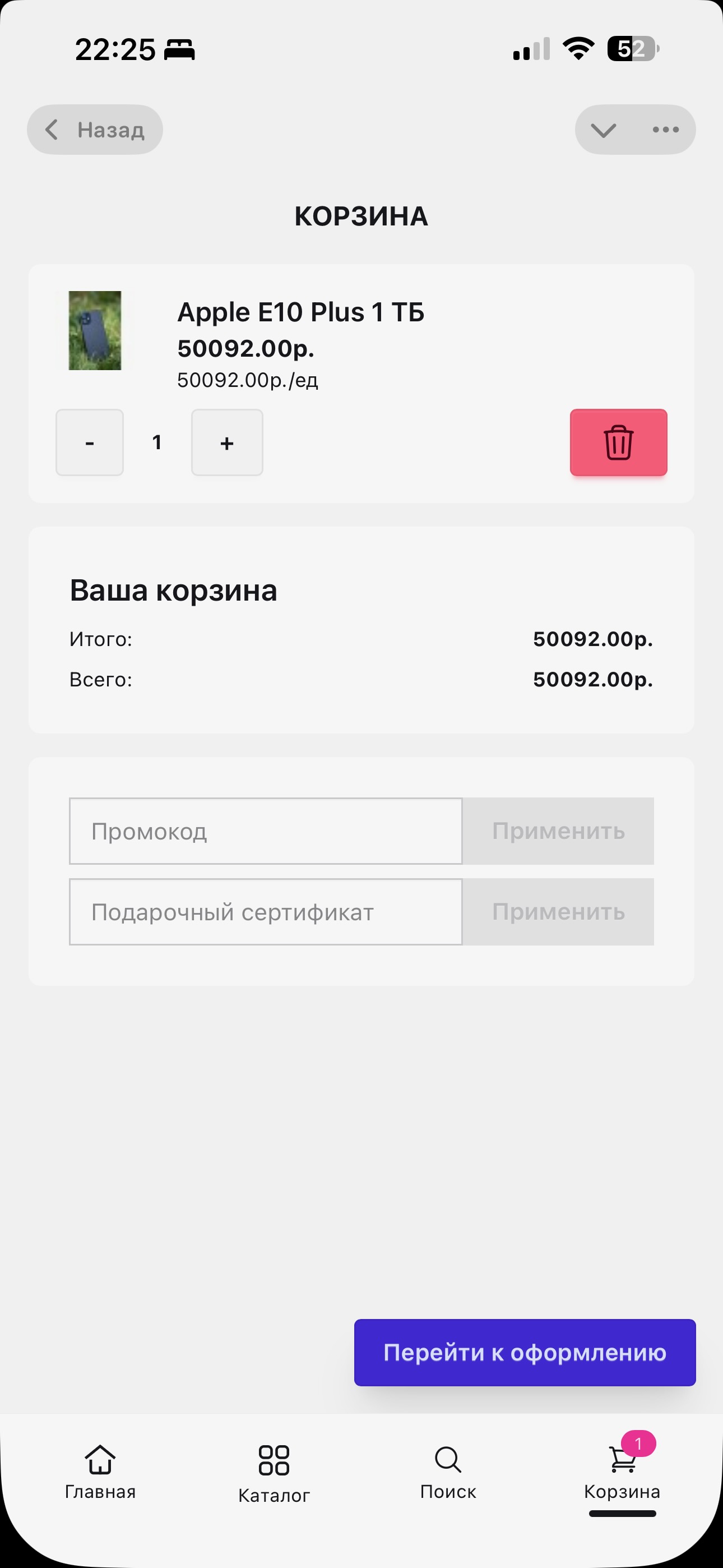
Task: Switch to the Главная tab
Action: [100, 1473]
